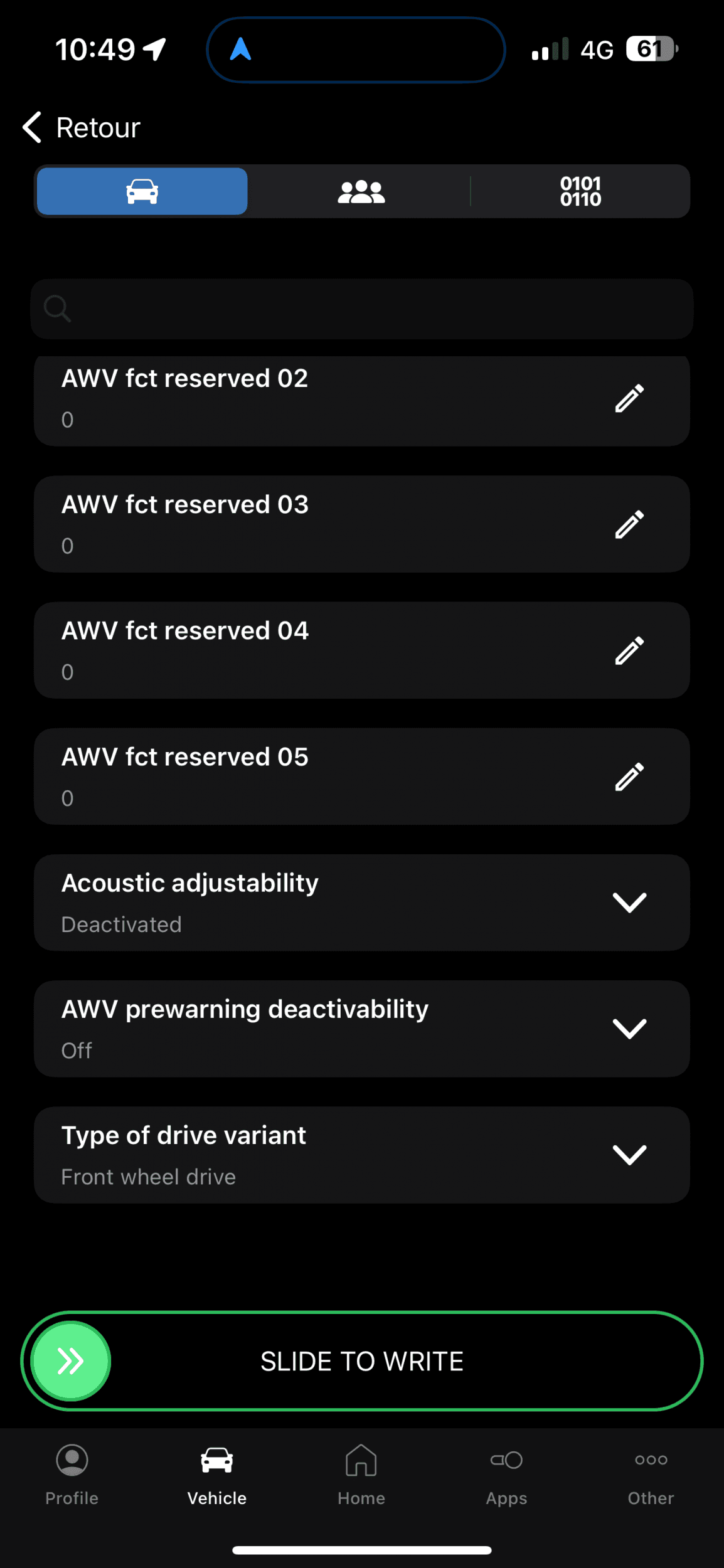Go back using the Retour button
This screenshot has height=1568, width=724.
[x=82, y=128]
